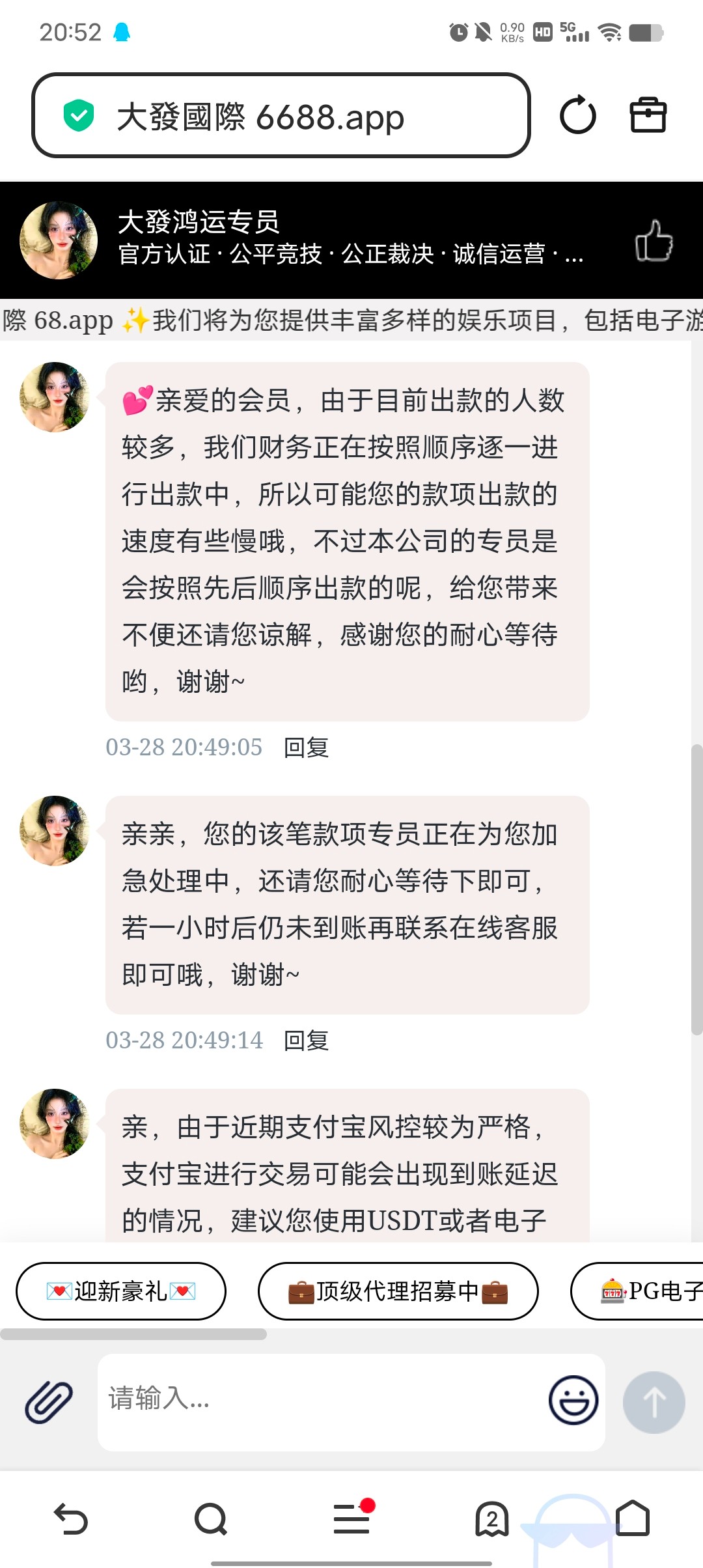Open the browser menu

pos(351,1519)
